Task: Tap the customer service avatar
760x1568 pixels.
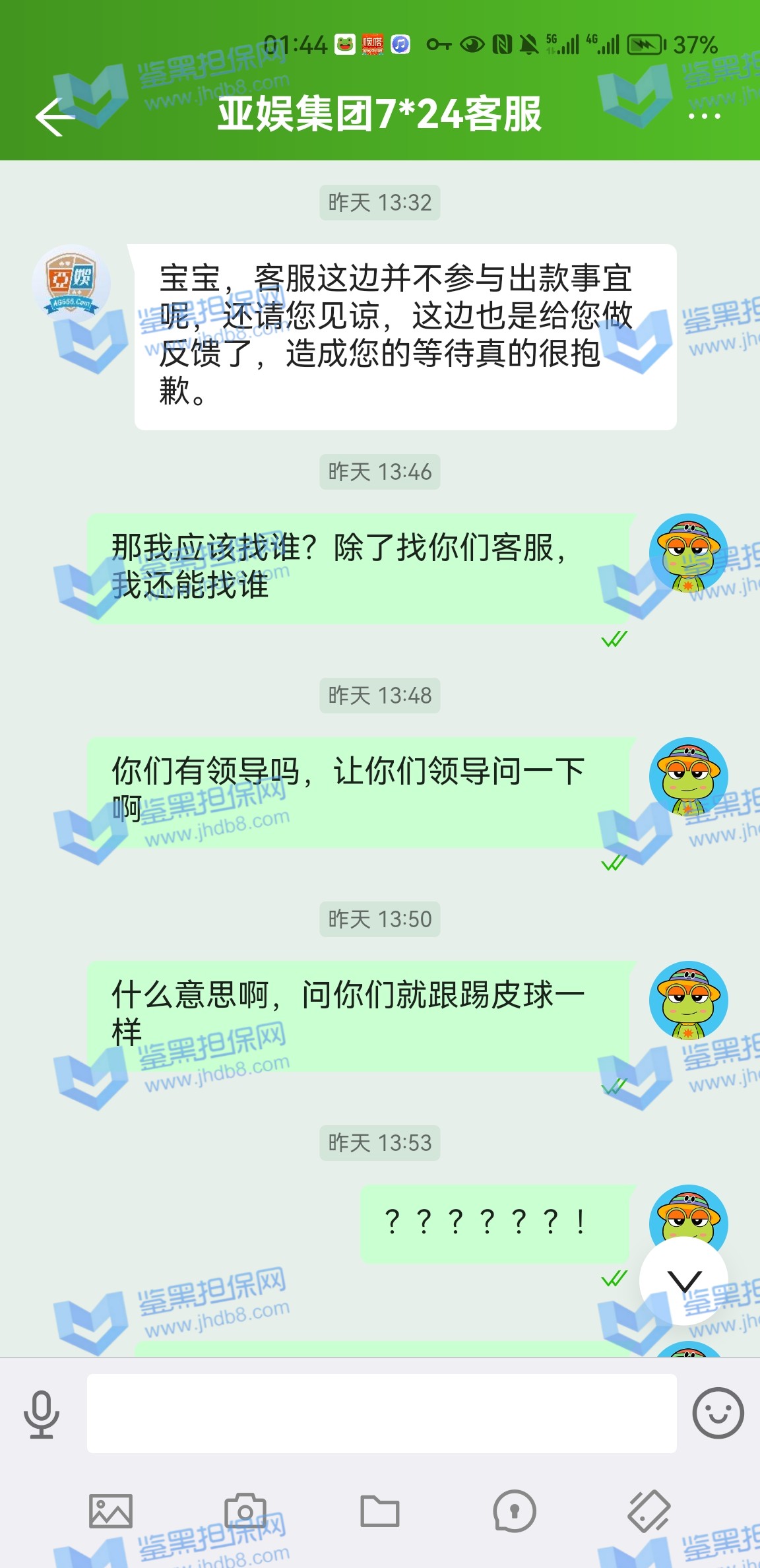Action: [71, 282]
